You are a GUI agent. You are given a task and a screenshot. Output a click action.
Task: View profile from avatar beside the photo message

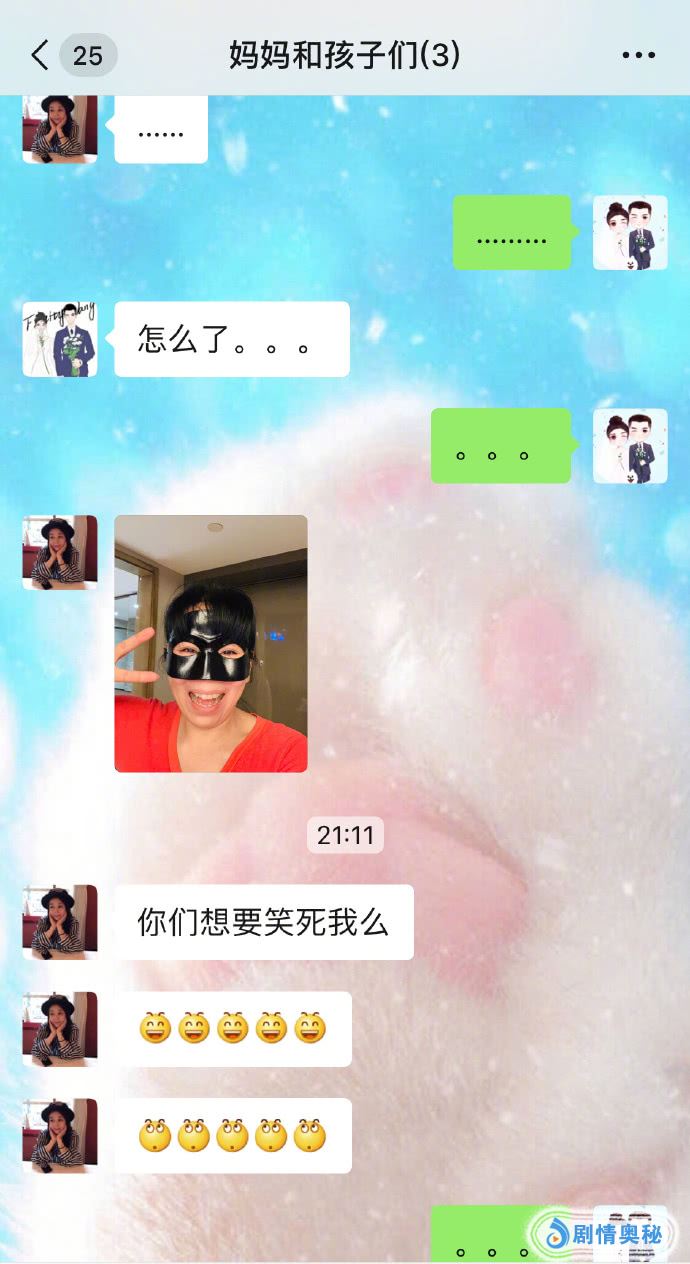pyautogui.click(x=60, y=552)
